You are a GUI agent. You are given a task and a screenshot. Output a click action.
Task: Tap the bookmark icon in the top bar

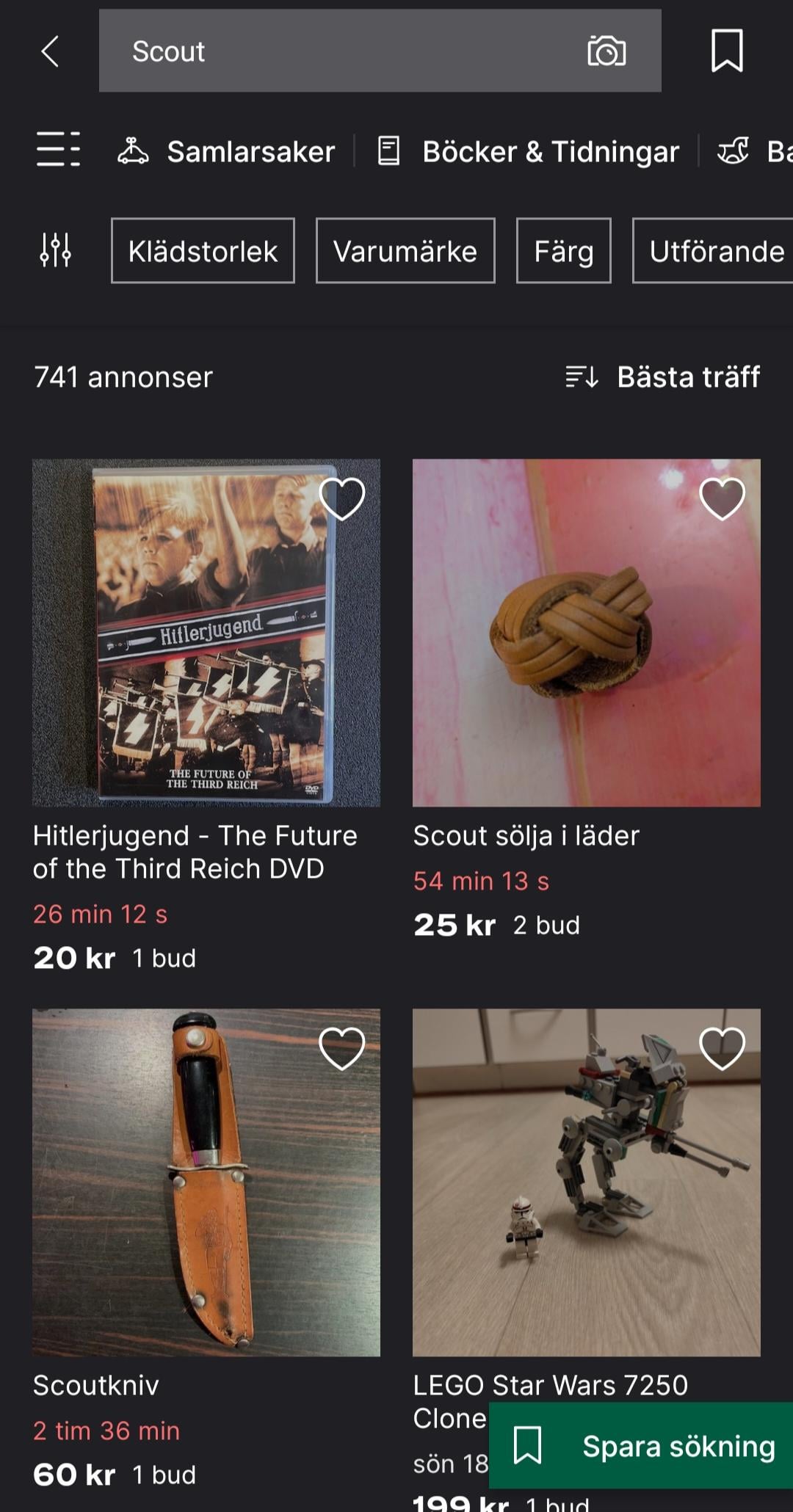(x=727, y=51)
